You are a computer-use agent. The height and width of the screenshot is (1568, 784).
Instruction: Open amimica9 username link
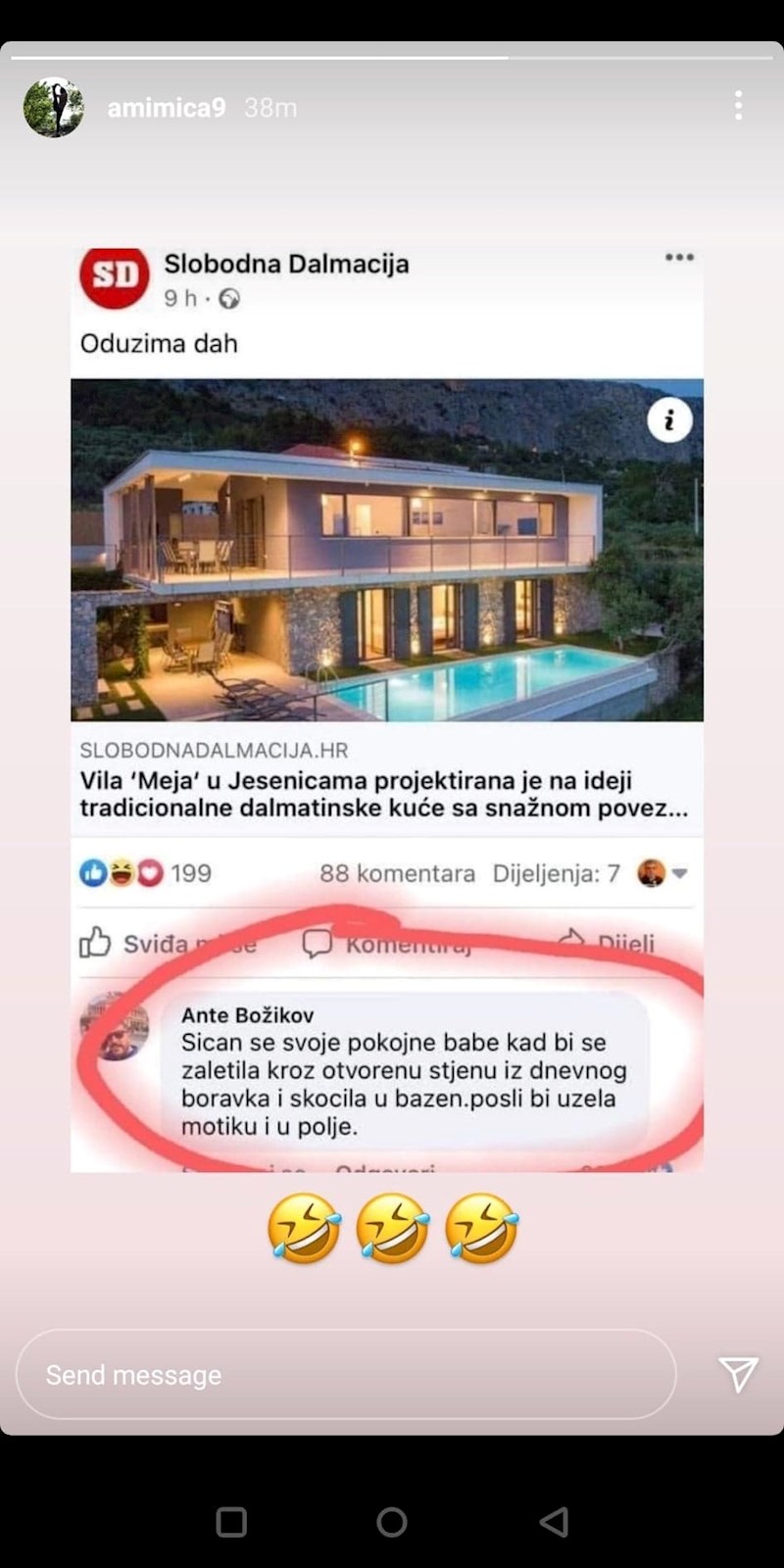point(166,108)
